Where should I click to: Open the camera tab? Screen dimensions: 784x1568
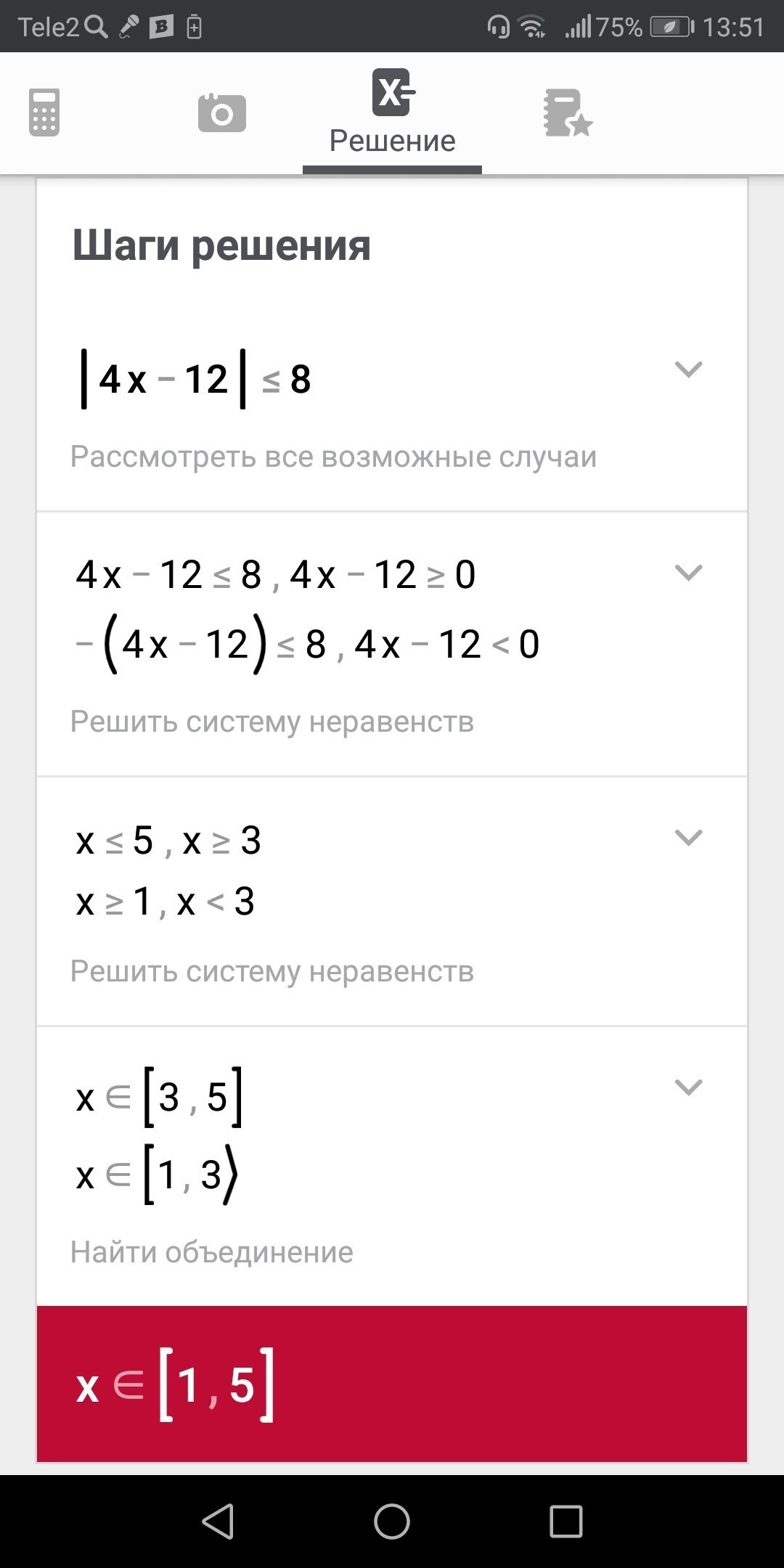[x=222, y=113]
